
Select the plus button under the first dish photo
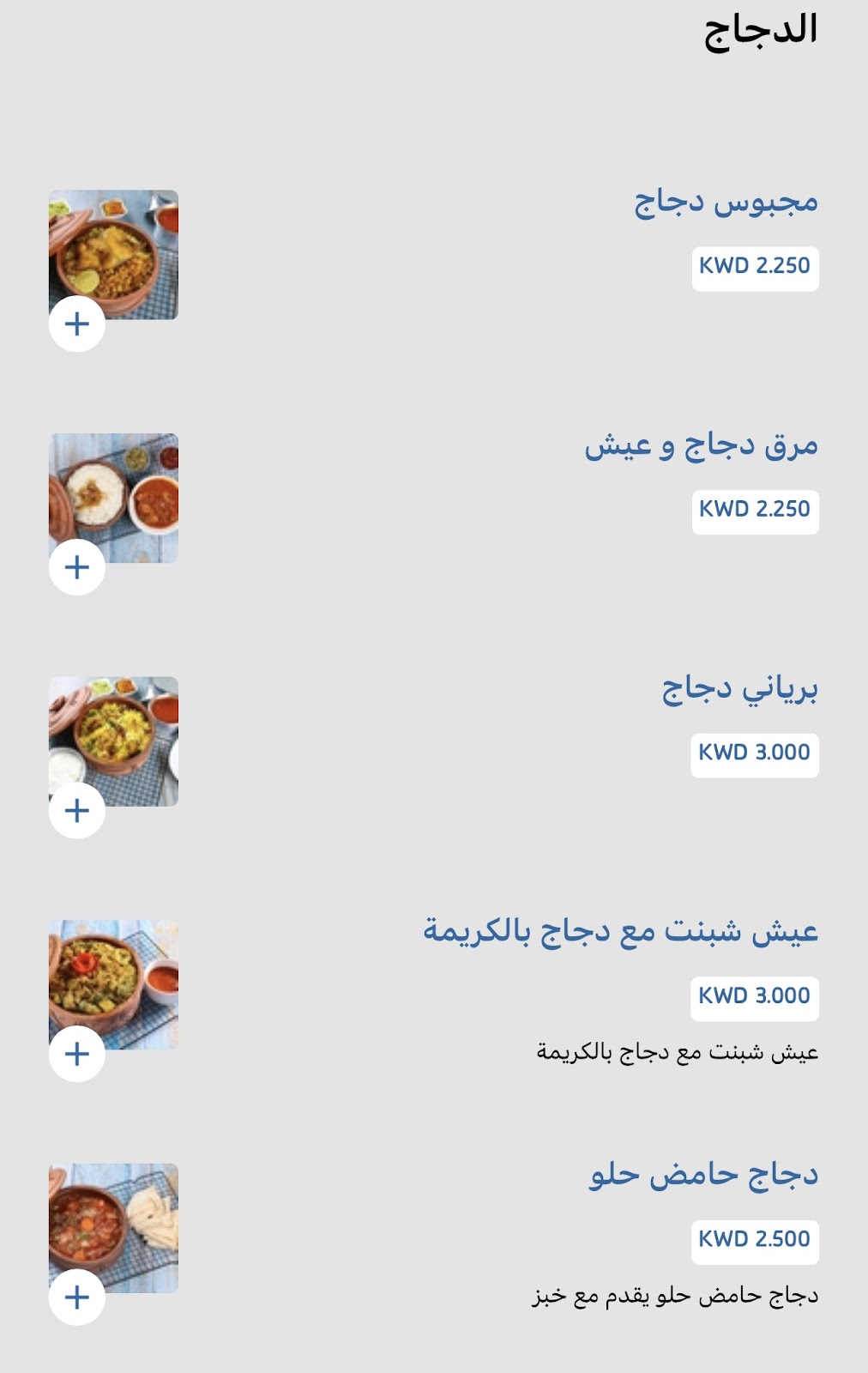[77, 324]
